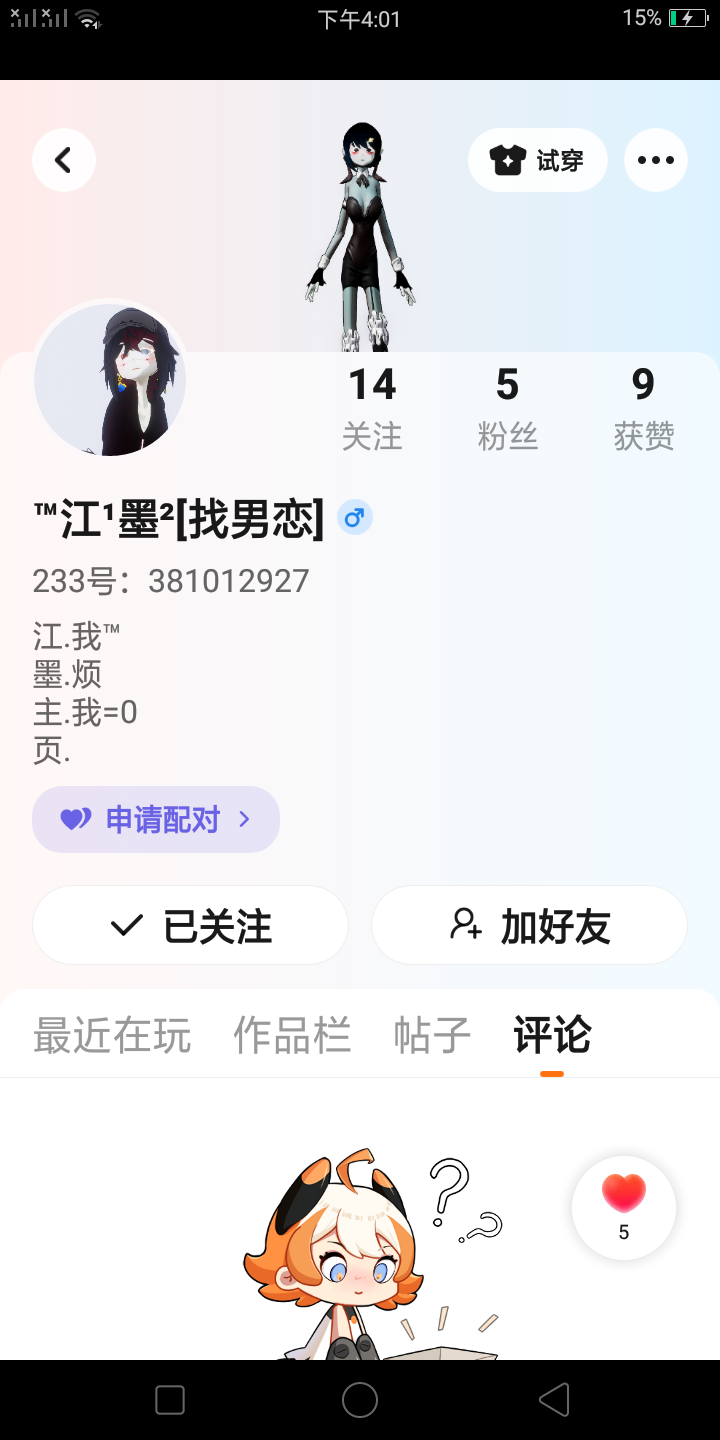
Task: Go back using the top arrow
Action: (x=64, y=160)
